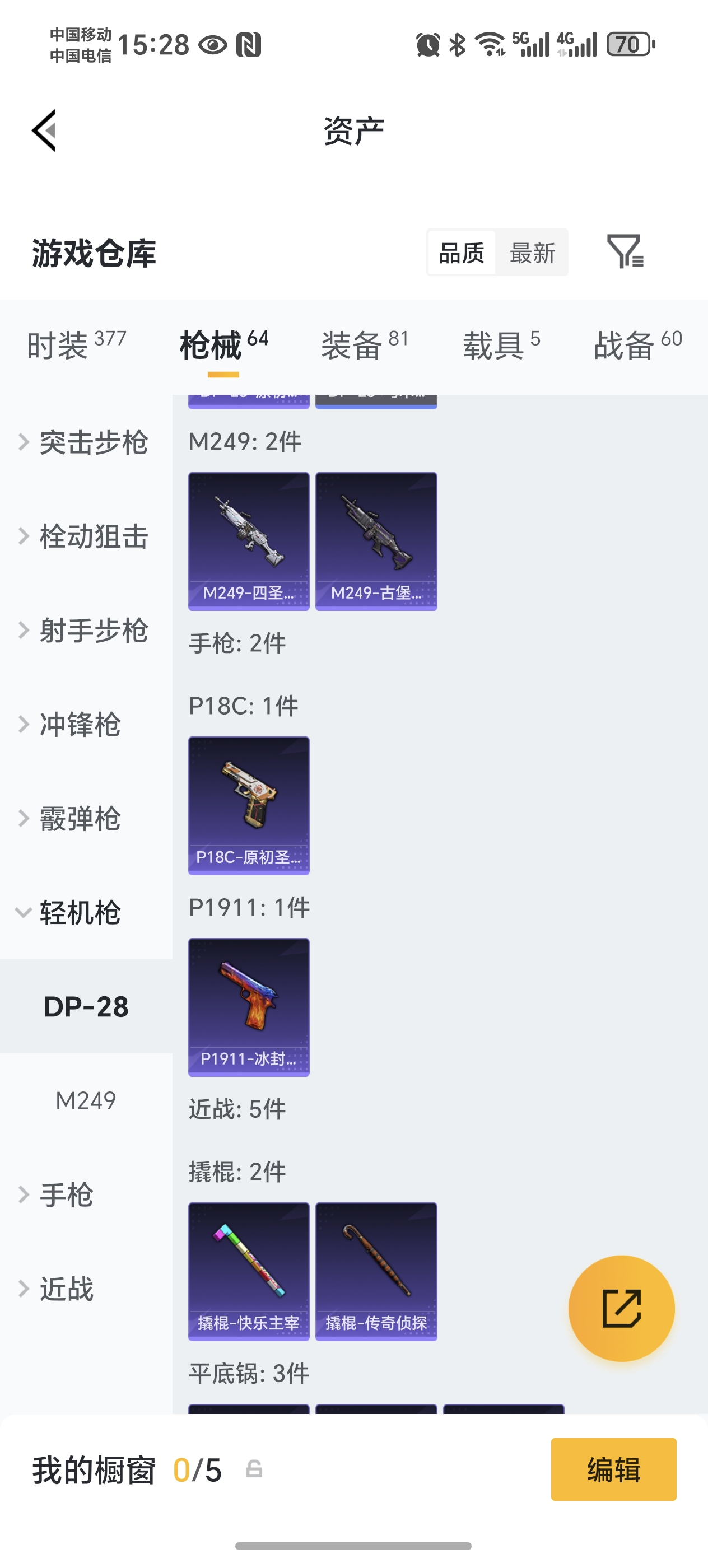Switch sorting to 最新

coord(532,253)
